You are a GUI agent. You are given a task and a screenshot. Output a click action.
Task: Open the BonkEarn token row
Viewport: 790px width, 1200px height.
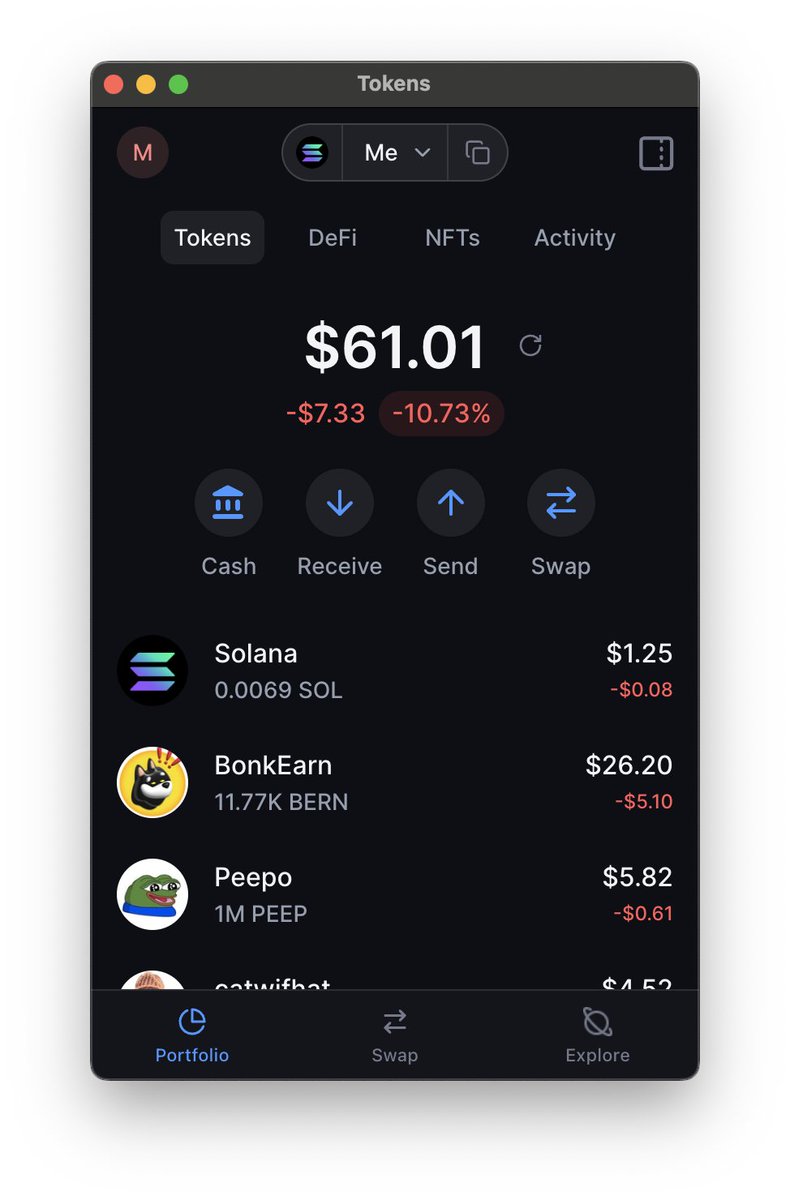pyautogui.click(x=394, y=782)
